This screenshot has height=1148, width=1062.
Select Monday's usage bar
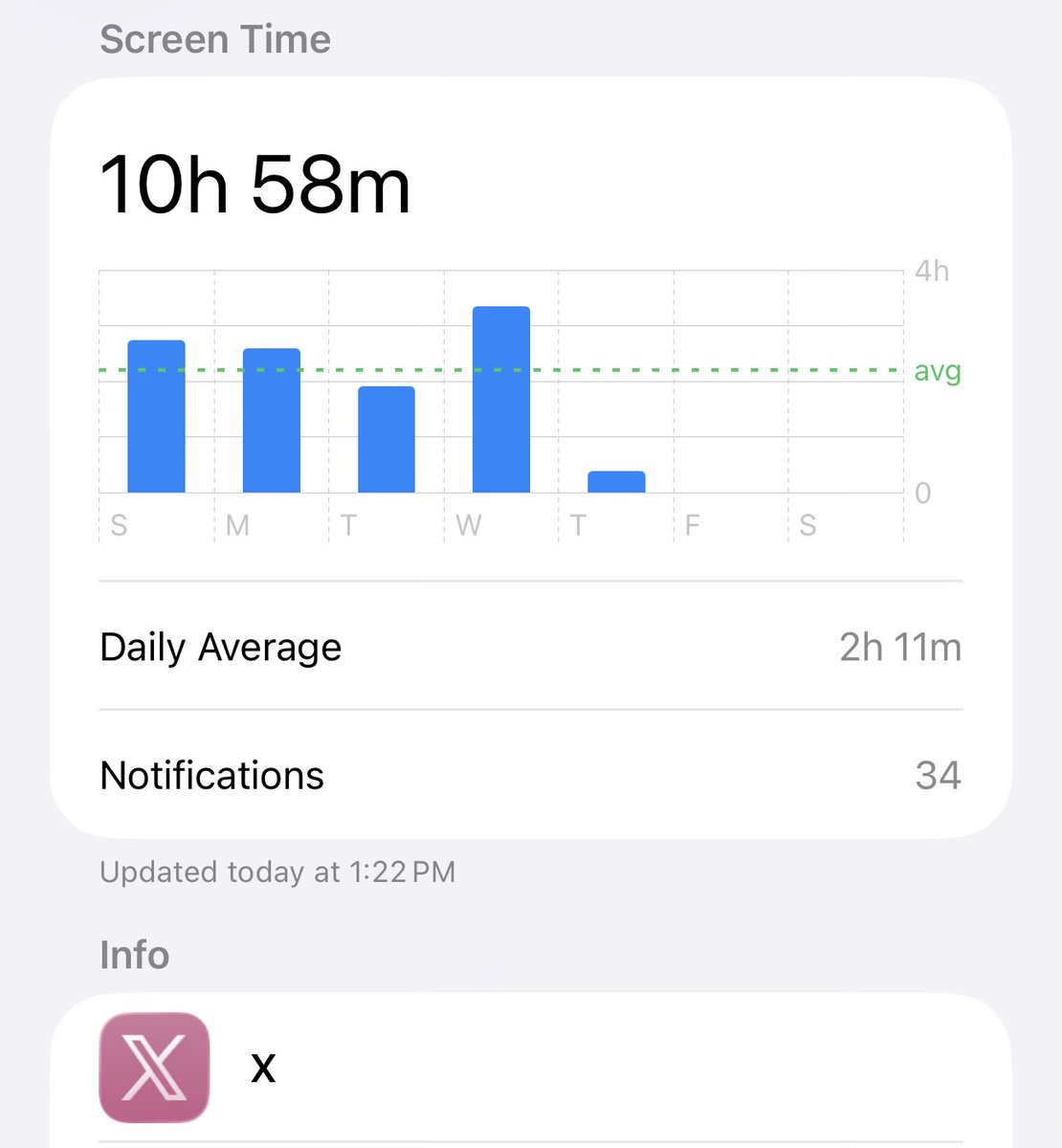(272, 421)
